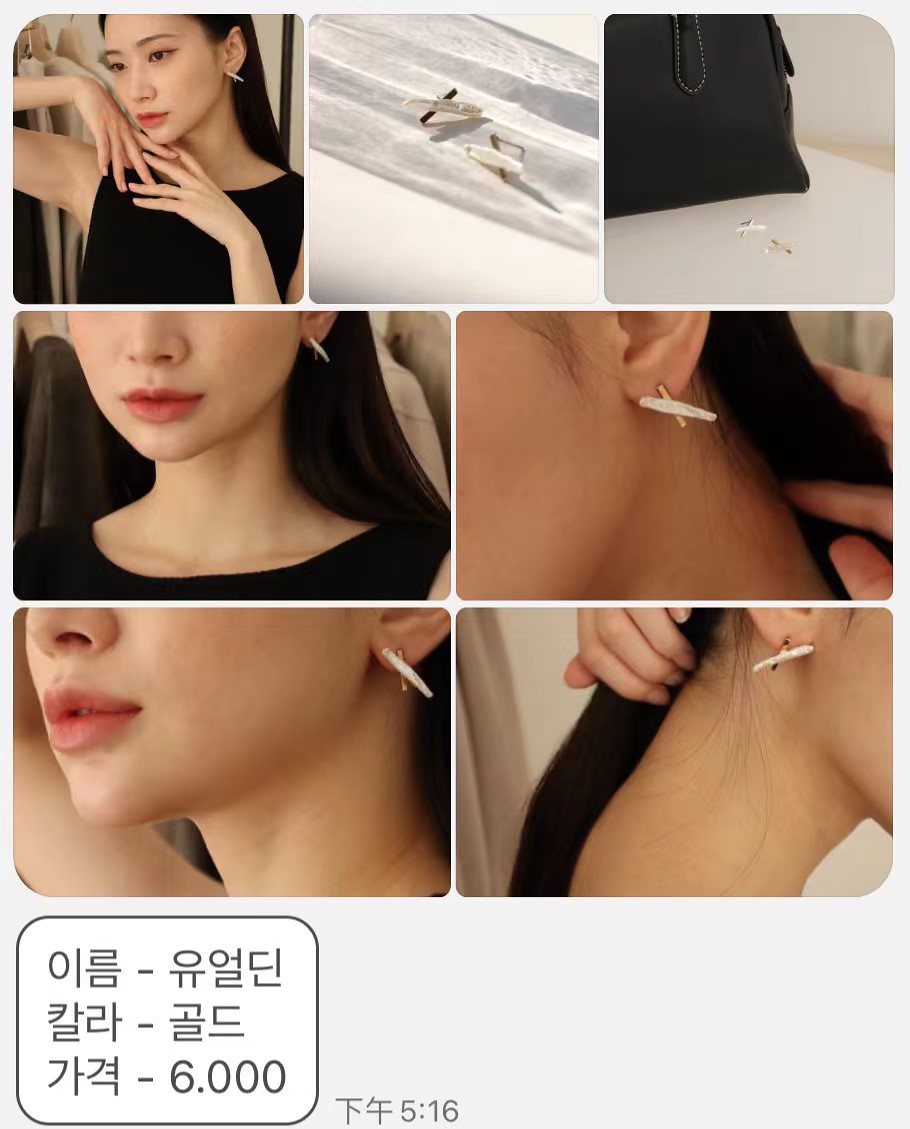This screenshot has width=910, height=1129.
Task: Open photo with black handbag and earrings
Action: pyautogui.click(x=749, y=158)
